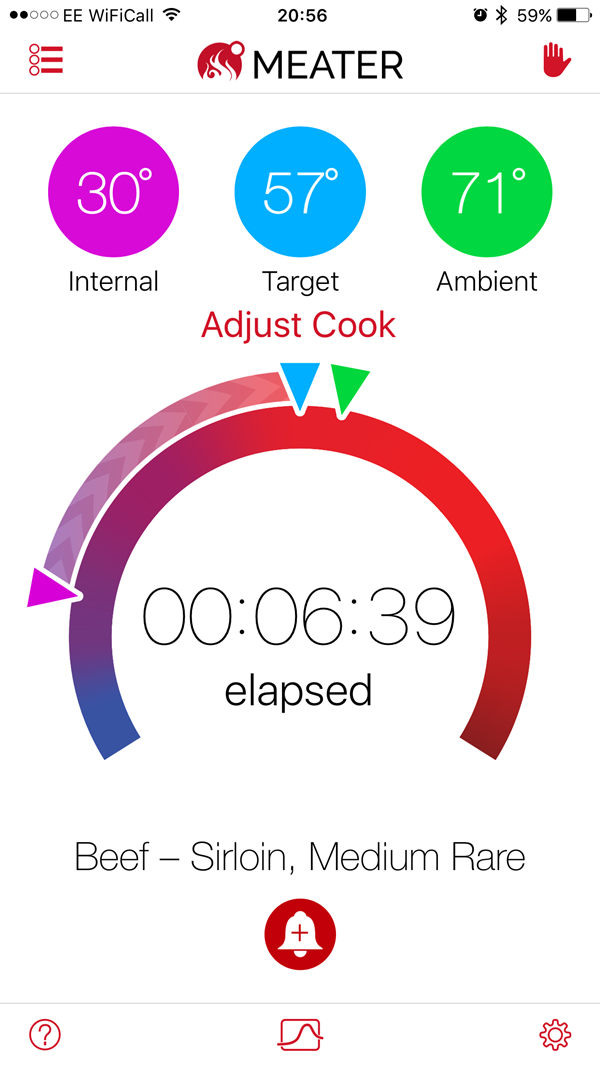Add an alert with the bell button
This screenshot has width=600, height=1067.
(300, 933)
